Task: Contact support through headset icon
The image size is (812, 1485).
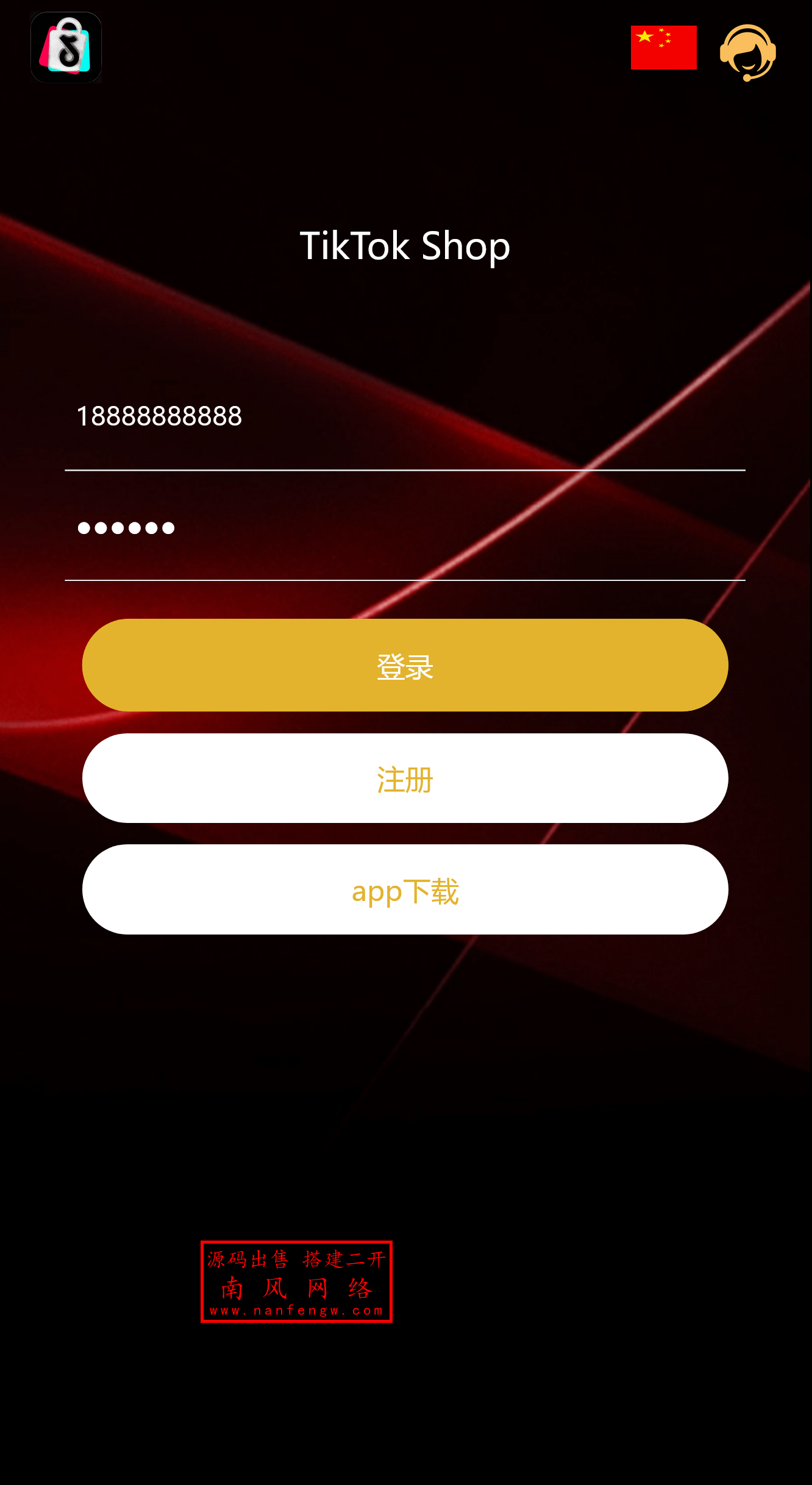Action: [747, 52]
